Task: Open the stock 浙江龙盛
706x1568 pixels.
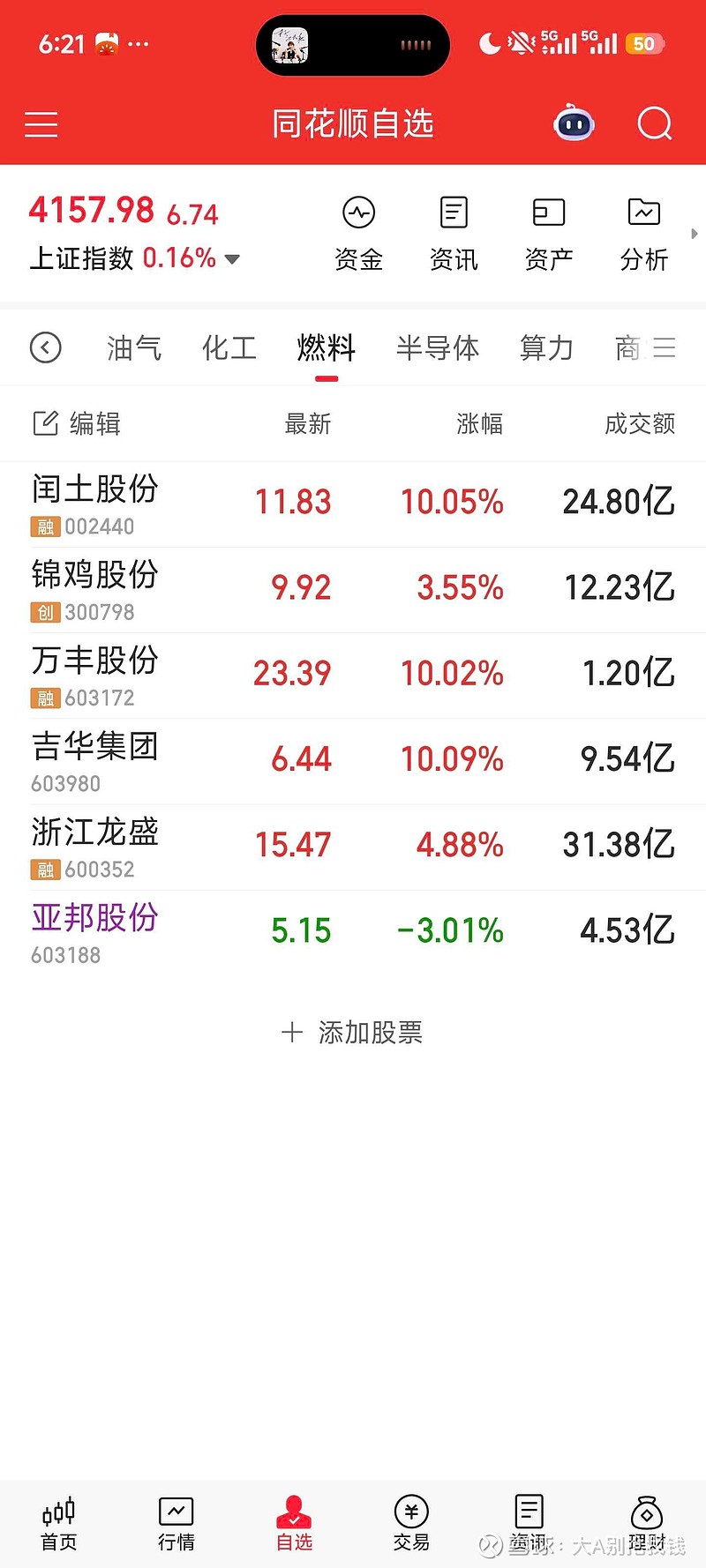Action: click(95, 845)
